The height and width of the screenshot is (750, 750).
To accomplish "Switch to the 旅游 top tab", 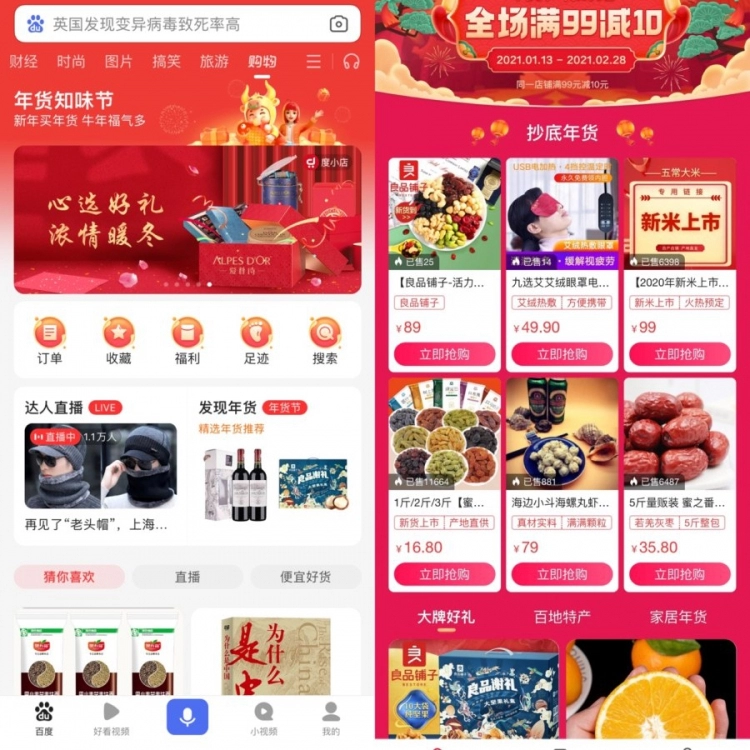I will coord(214,62).
